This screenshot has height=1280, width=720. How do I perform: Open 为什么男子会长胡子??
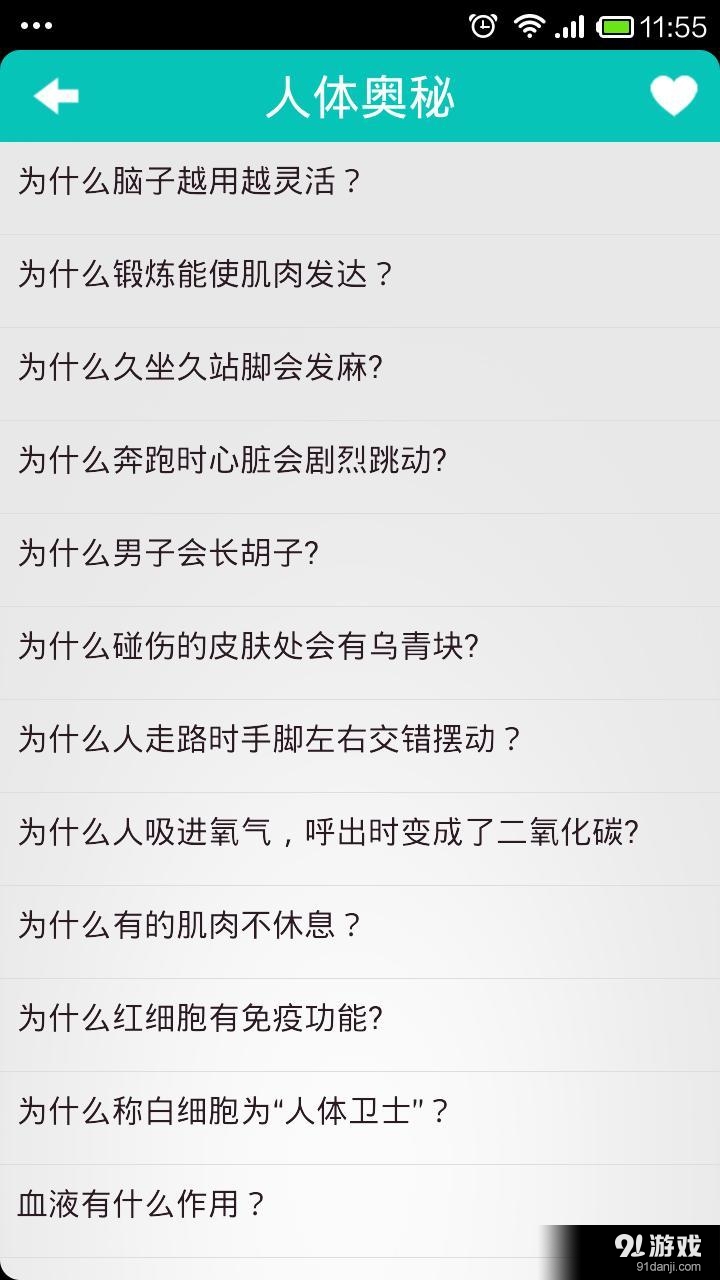pyautogui.click(x=168, y=554)
